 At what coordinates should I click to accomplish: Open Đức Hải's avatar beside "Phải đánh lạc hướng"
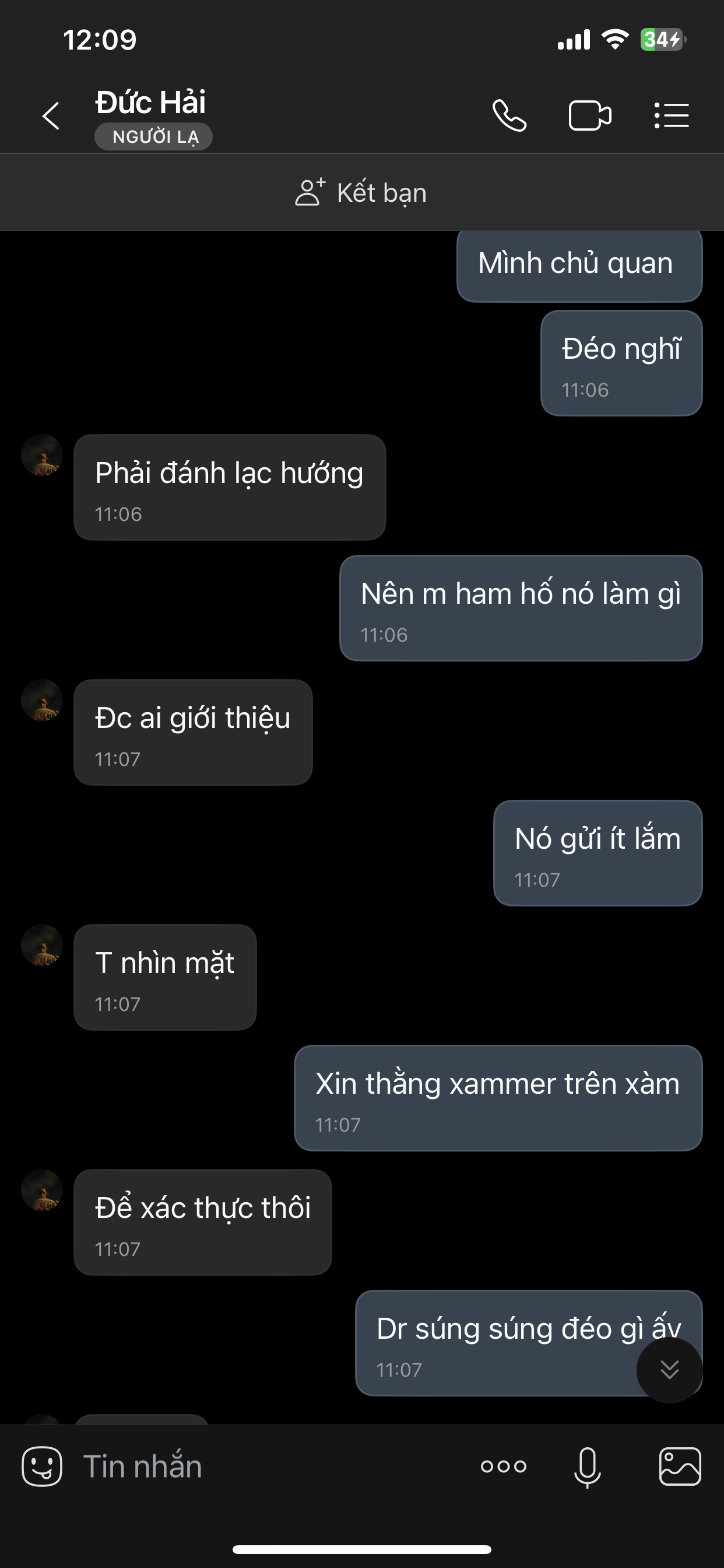(x=42, y=456)
